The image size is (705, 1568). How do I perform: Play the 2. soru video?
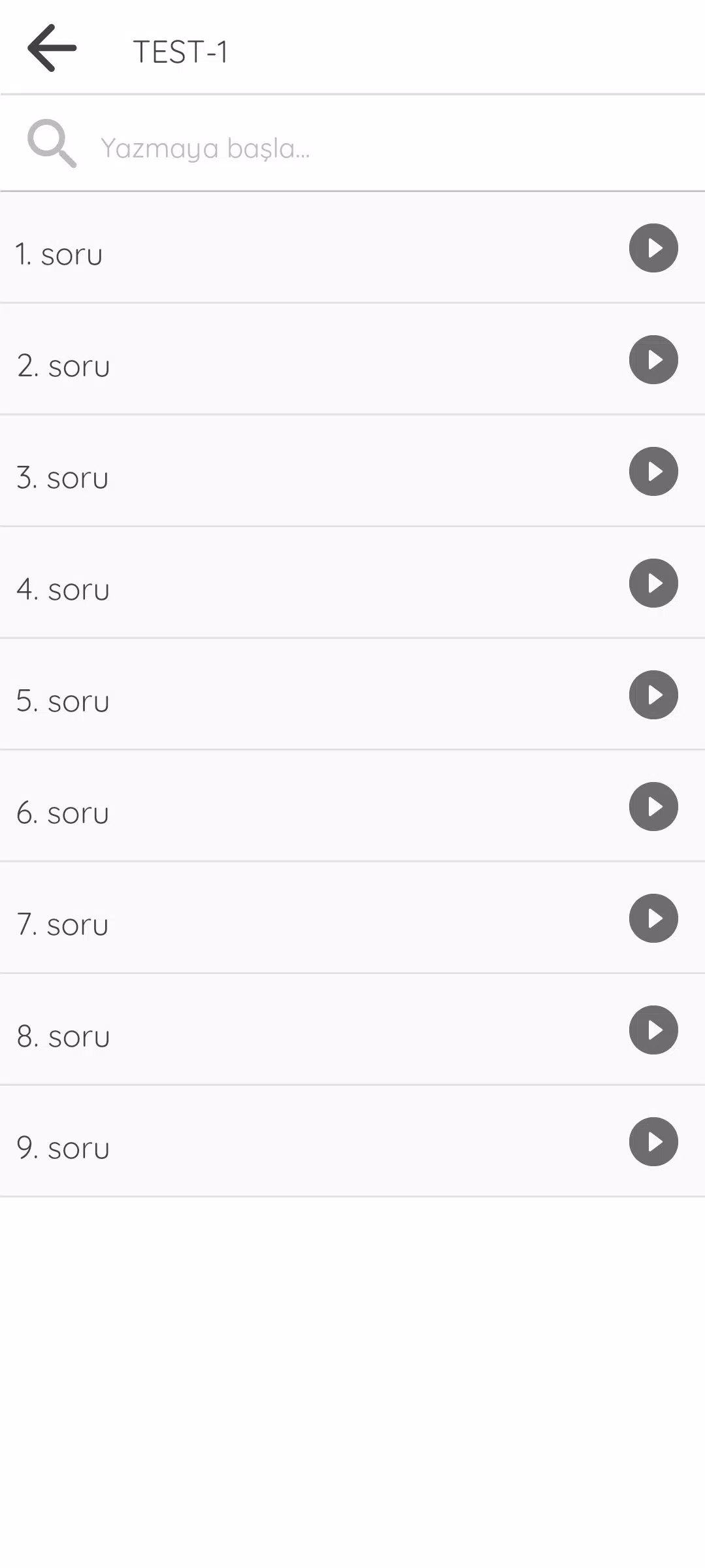pyautogui.click(x=653, y=359)
